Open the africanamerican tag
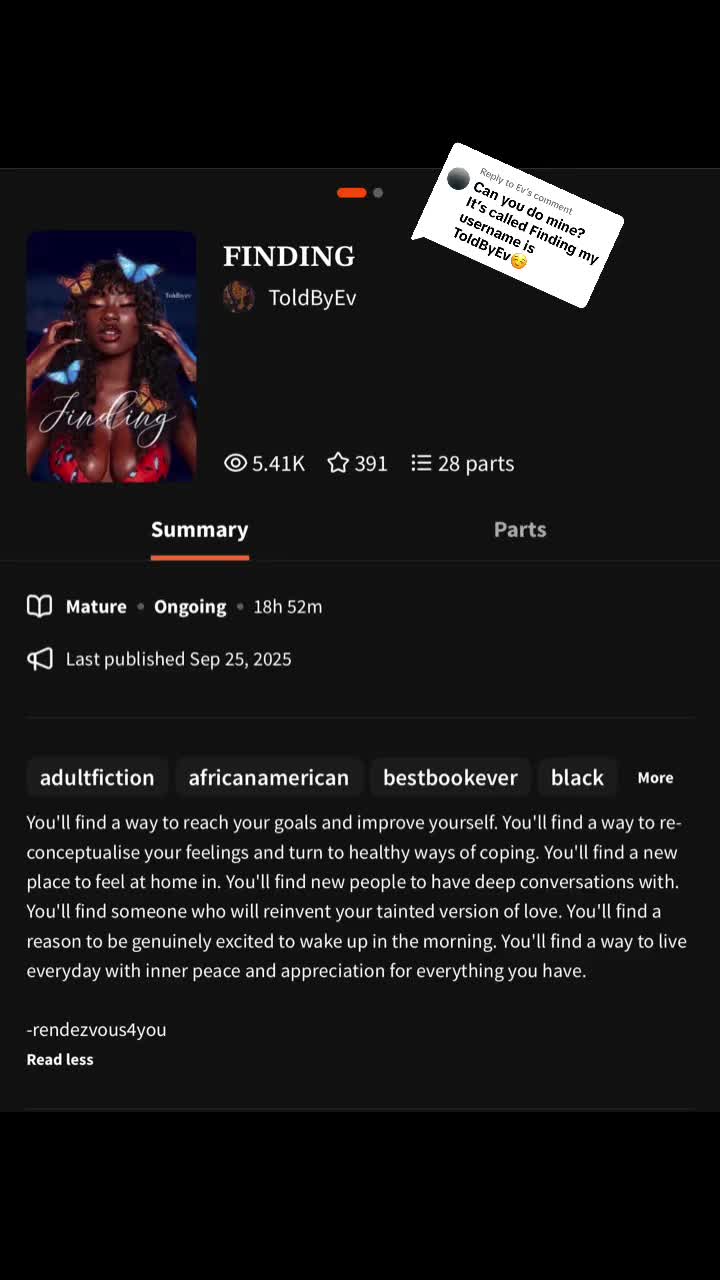Viewport: 720px width, 1280px height. point(268,777)
